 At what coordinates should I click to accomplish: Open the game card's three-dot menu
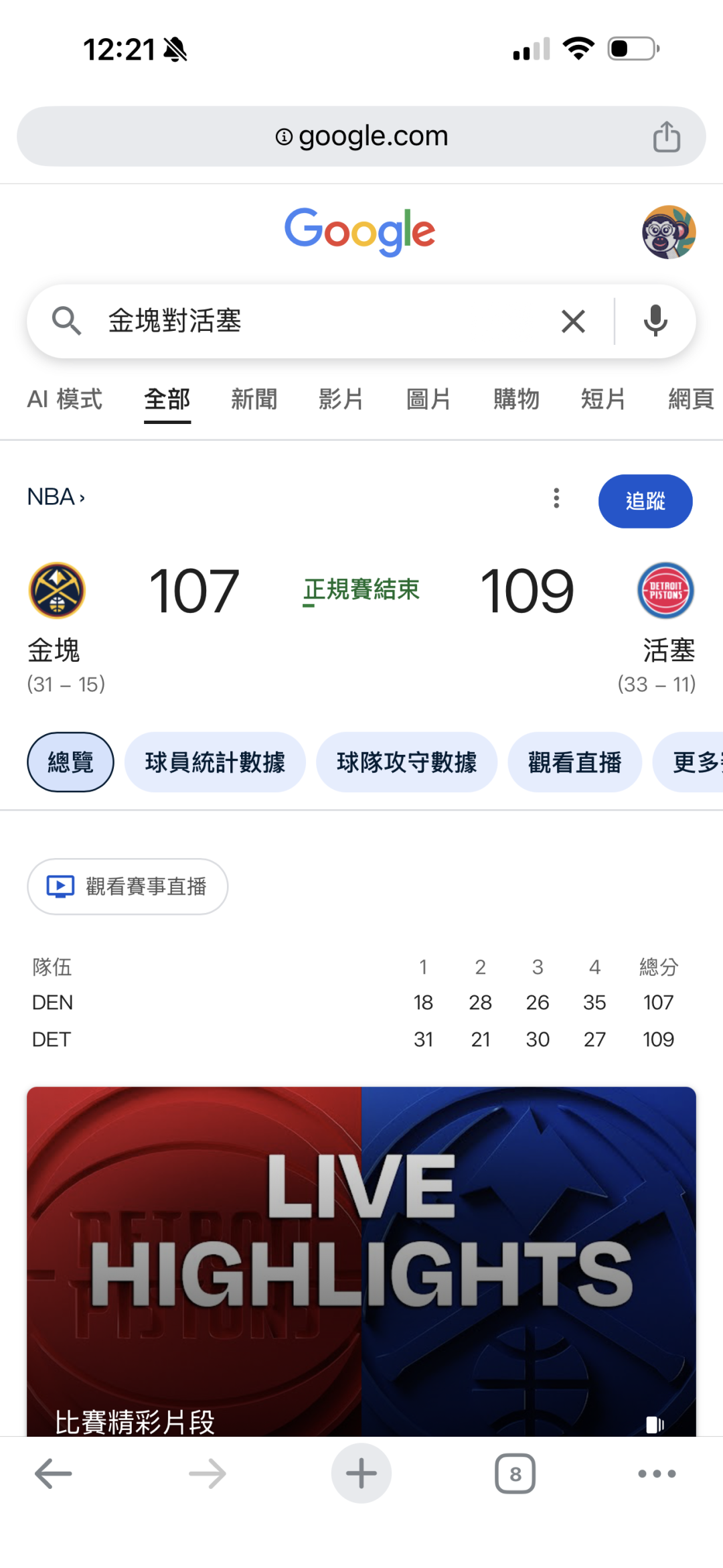click(x=556, y=498)
